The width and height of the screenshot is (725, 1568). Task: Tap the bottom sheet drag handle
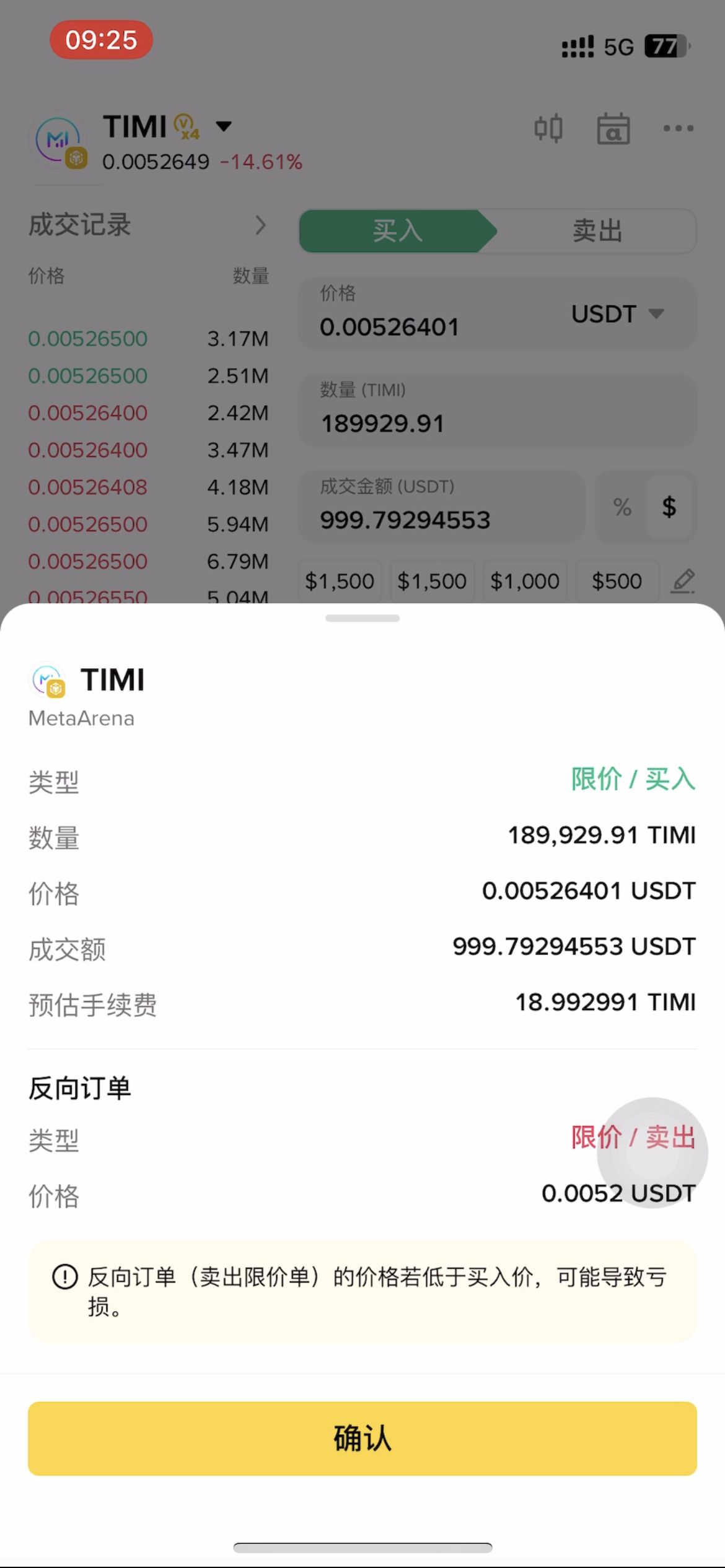point(362,618)
